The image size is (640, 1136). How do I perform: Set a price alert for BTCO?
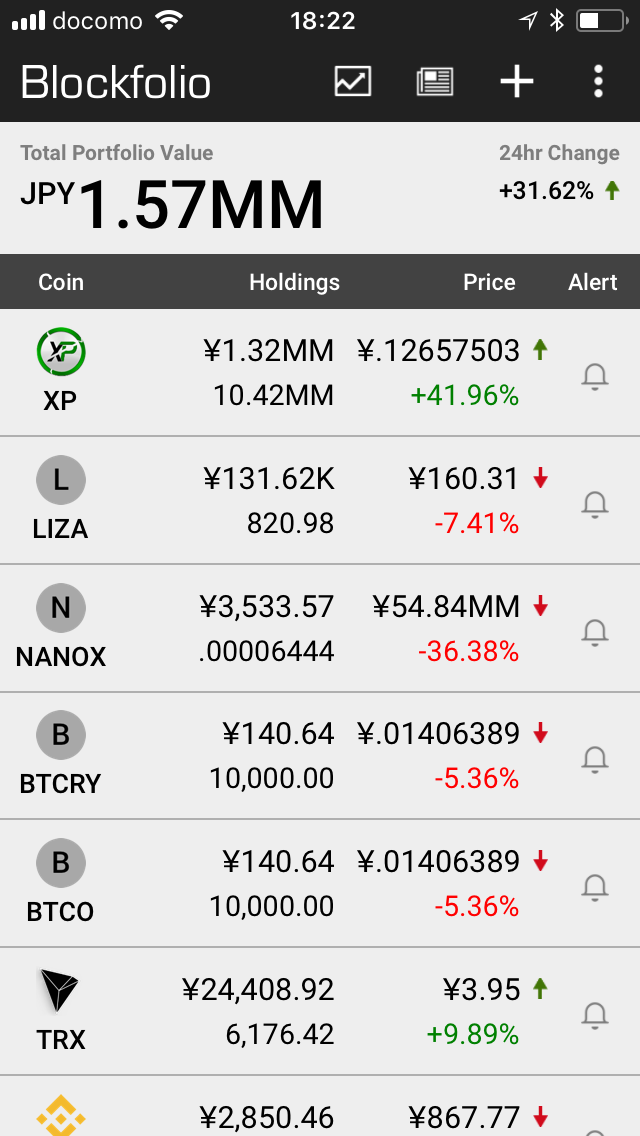click(x=595, y=888)
